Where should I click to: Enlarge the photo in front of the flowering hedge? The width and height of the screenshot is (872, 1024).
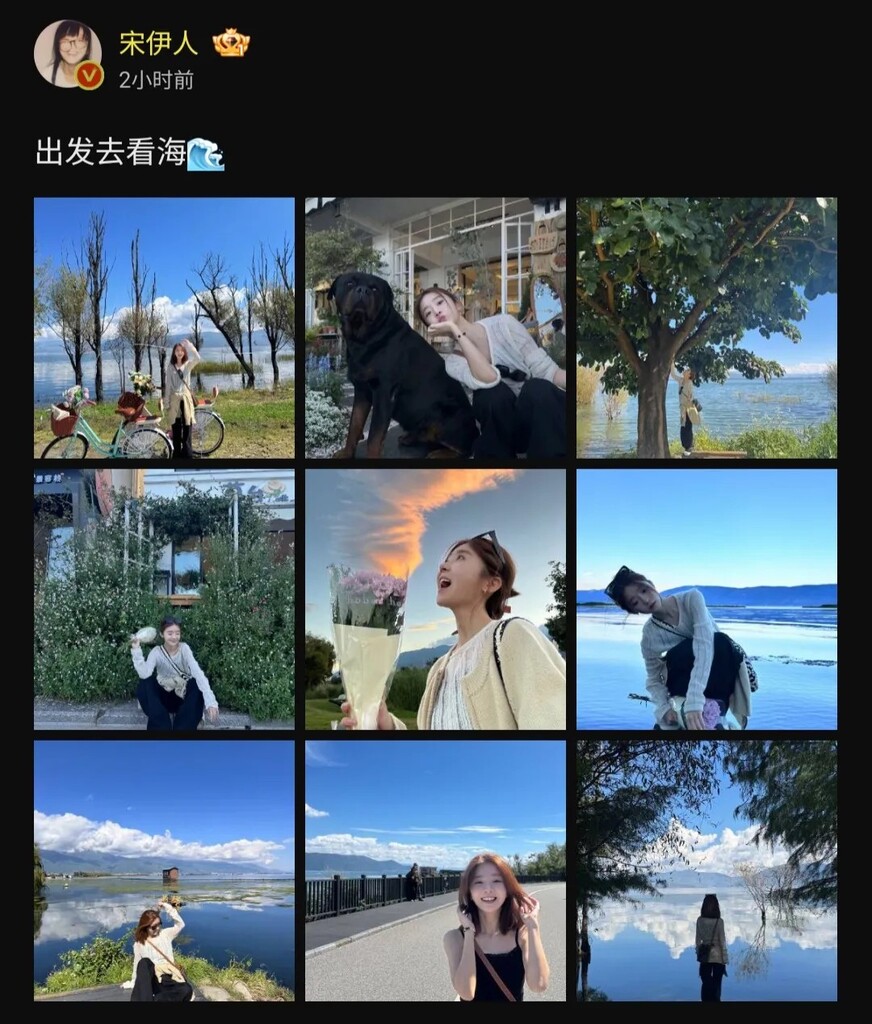(x=164, y=599)
